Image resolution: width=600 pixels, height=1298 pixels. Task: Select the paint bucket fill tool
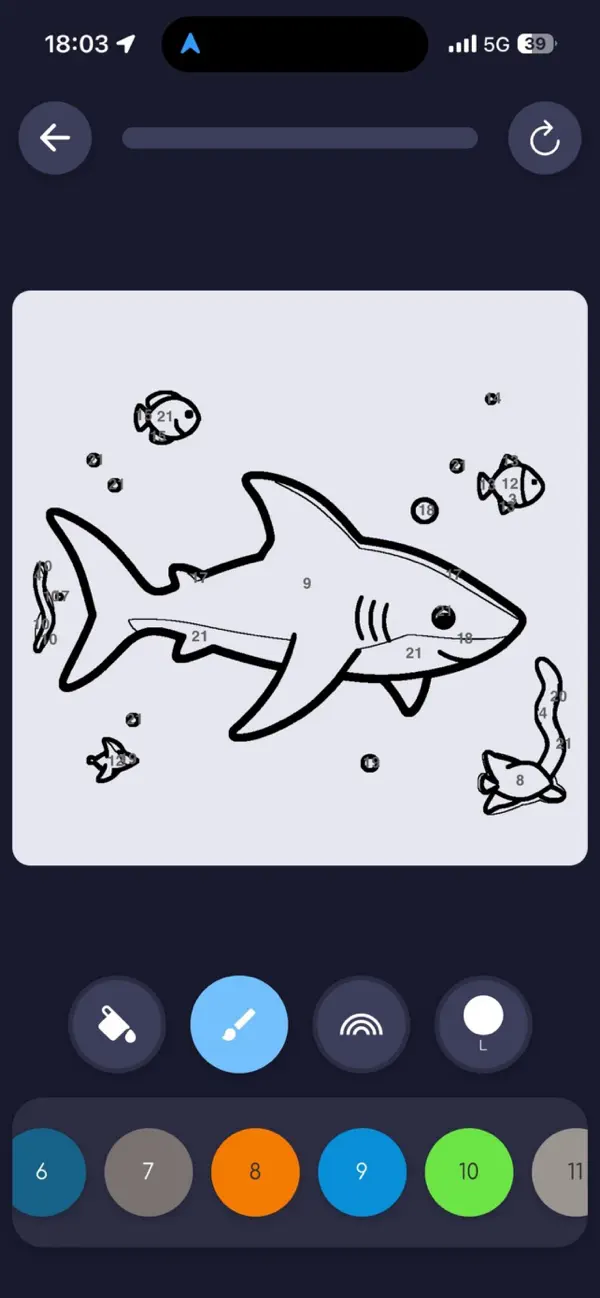pyautogui.click(x=117, y=1025)
